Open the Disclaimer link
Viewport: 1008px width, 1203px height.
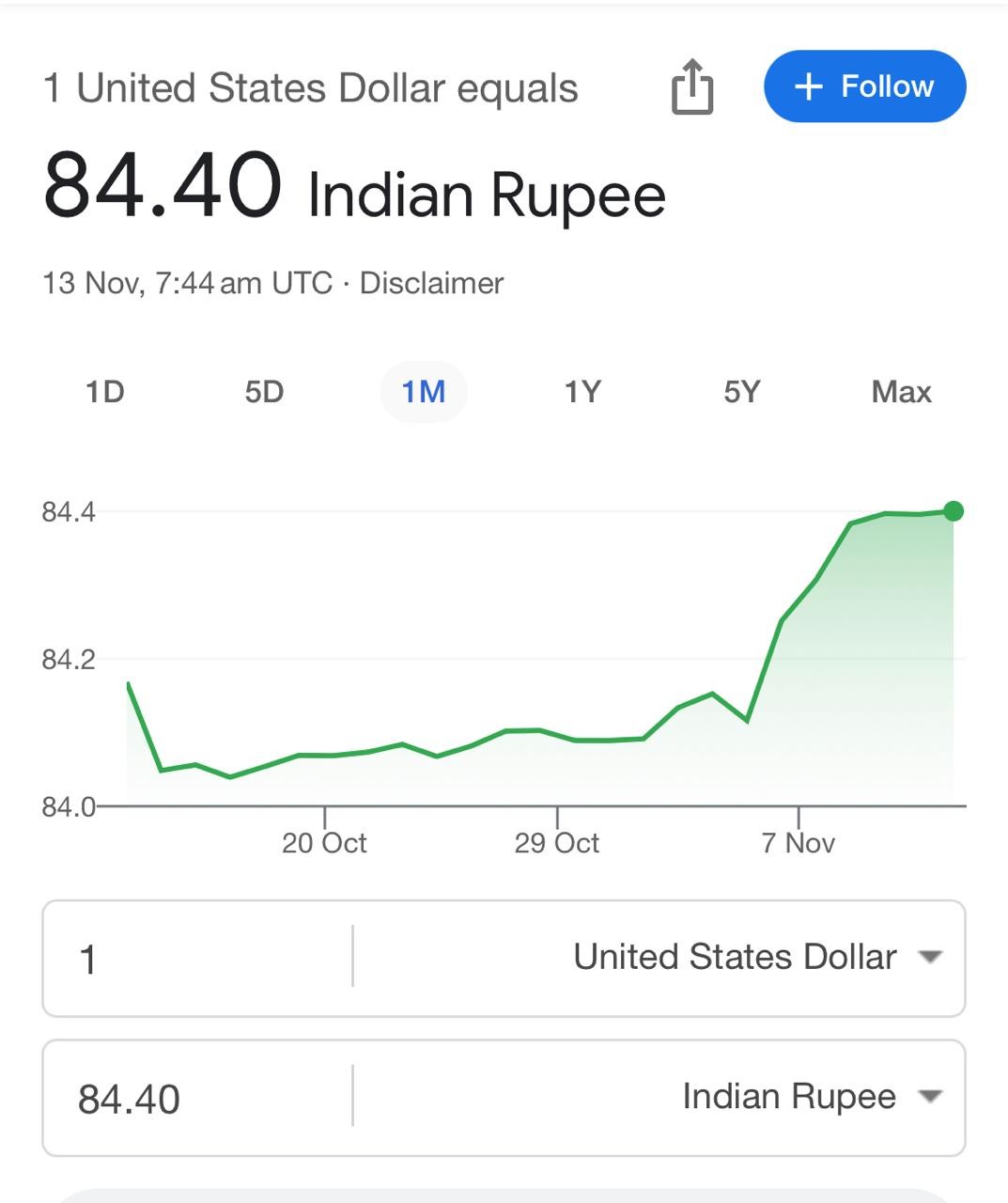(x=431, y=282)
